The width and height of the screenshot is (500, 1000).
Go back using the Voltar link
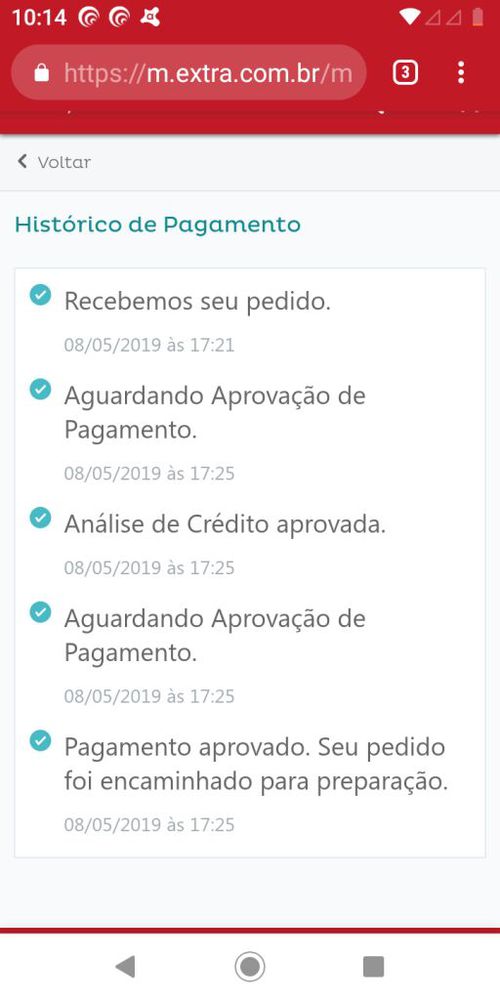pyautogui.click(x=54, y=162)
